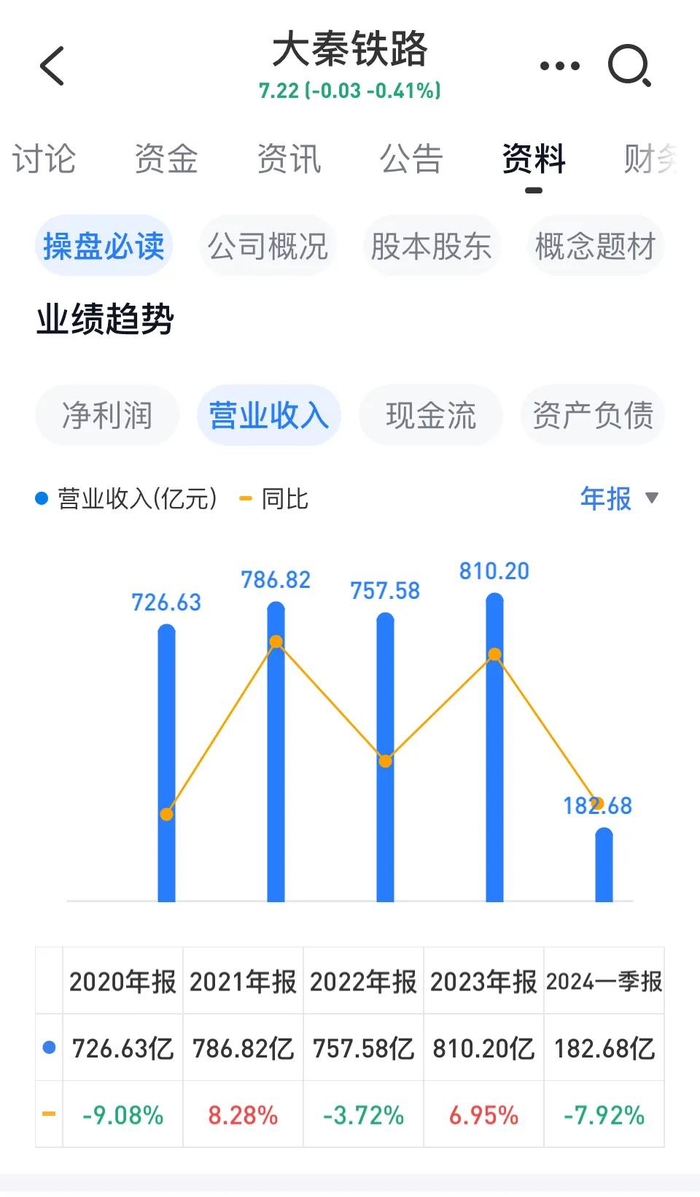This screenshot has height=1197, width=700.
Task: Switch to the 资金 tab
Action: tap(166, 159)
